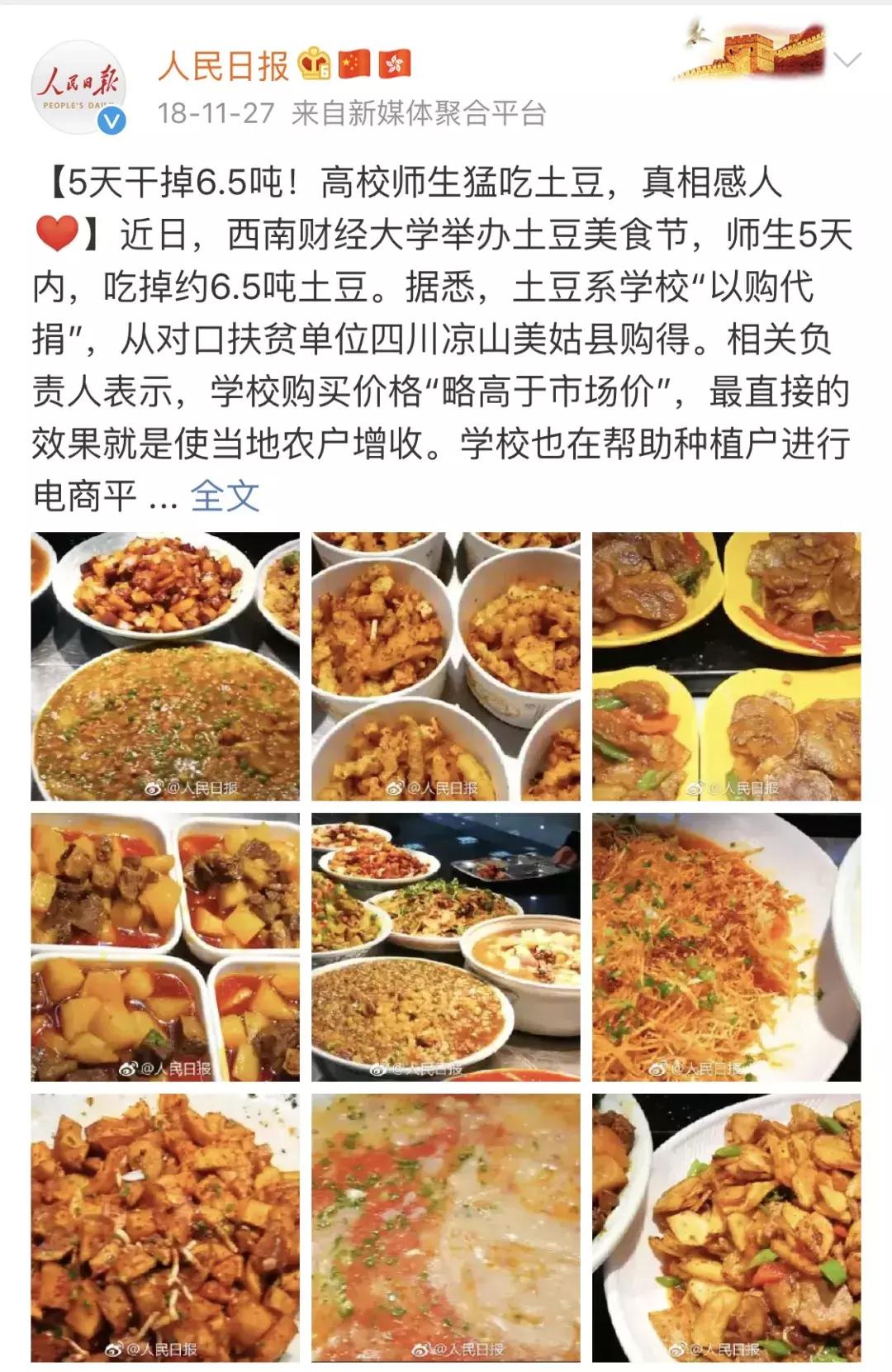Open photo of shredded potato with chili

pyautogui.click(x=726, y=947)
